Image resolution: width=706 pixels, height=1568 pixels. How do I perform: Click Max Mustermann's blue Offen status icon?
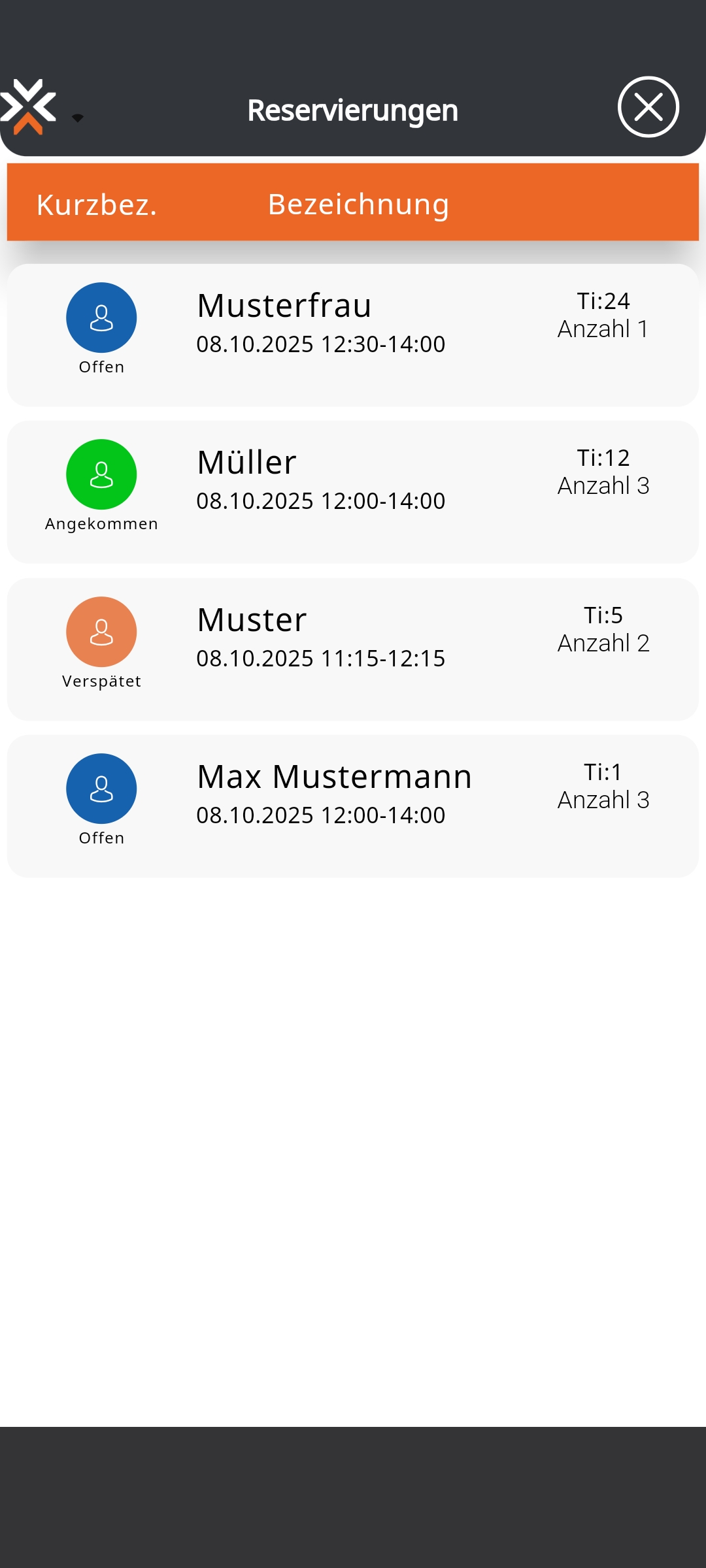click(x=101, y=788)
